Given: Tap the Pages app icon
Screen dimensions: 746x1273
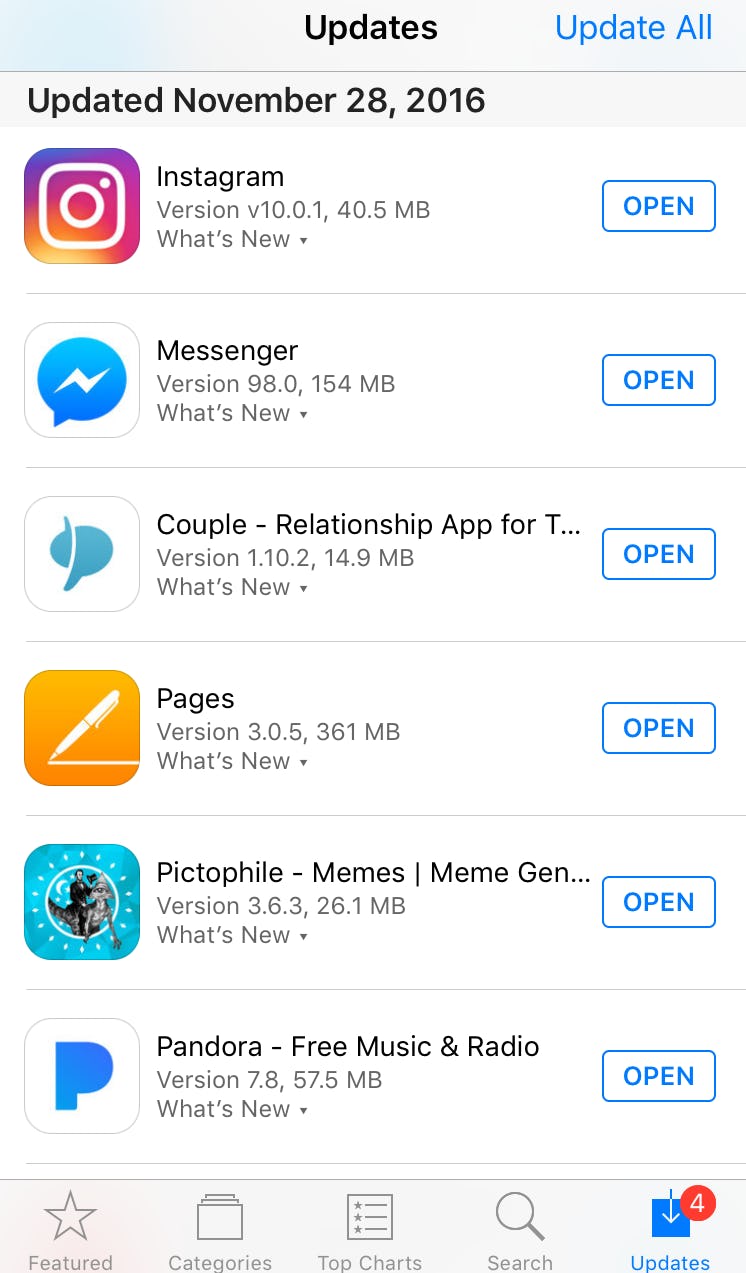Looking at the screenshot, I should point(82,728).
